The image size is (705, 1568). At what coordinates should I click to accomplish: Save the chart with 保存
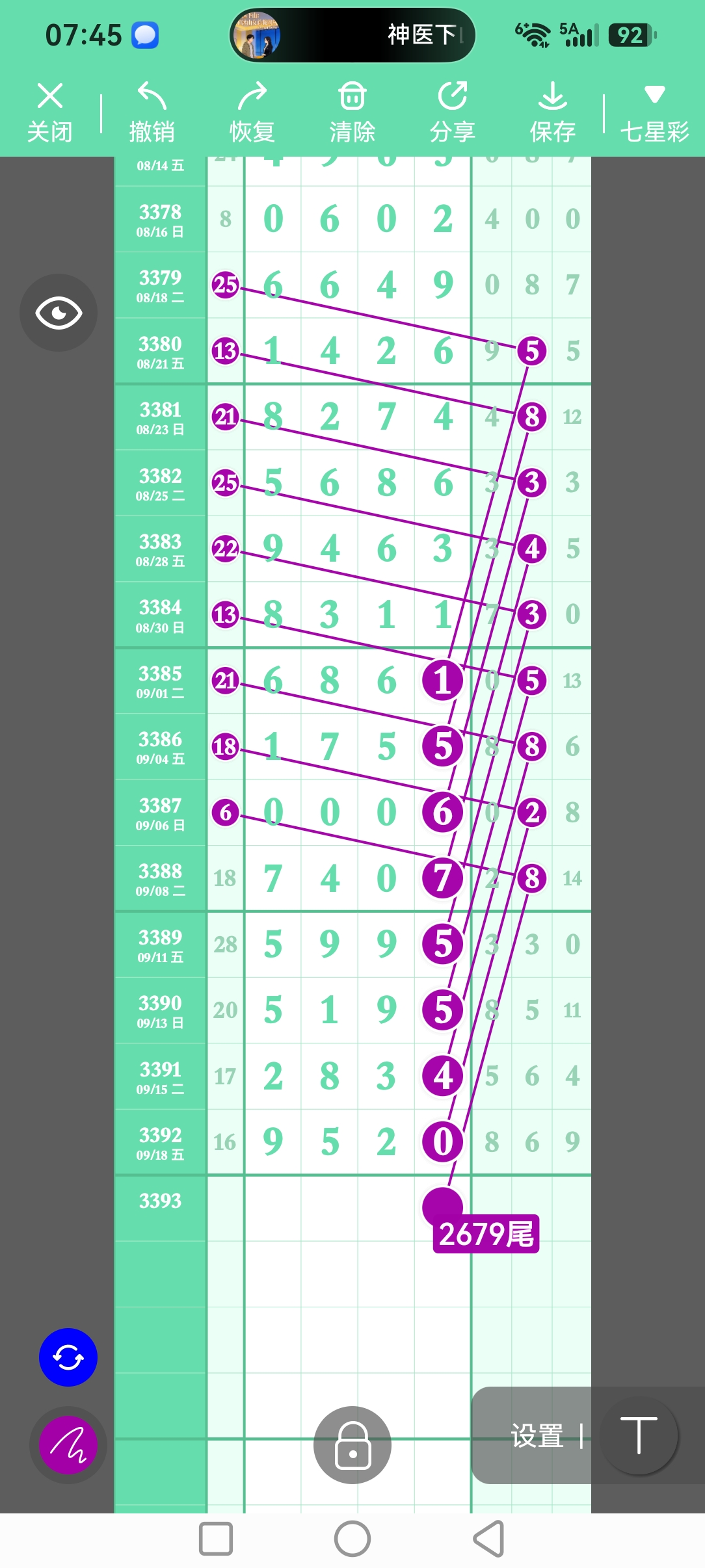(x=552, y=112)
